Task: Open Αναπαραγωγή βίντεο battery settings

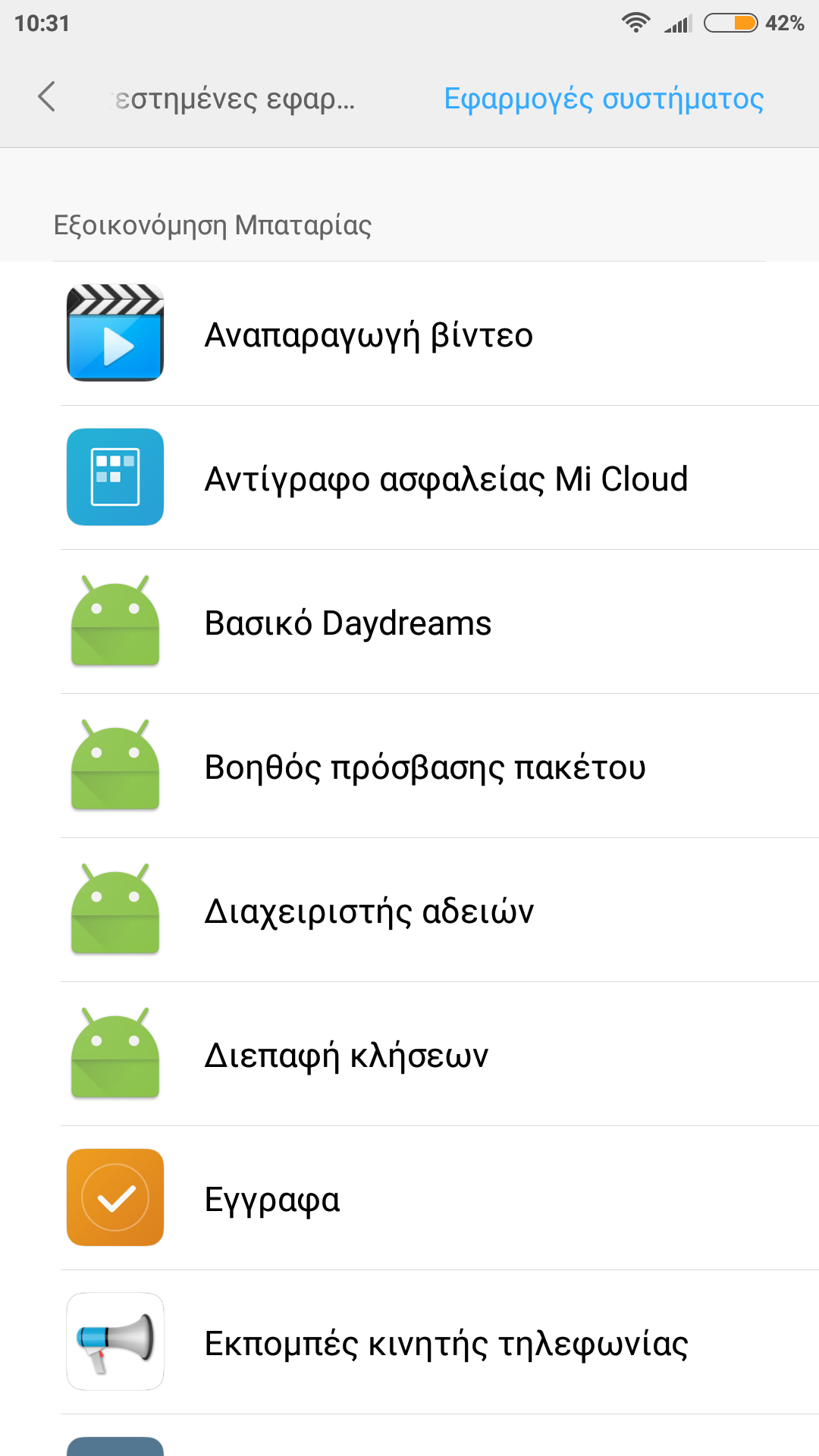Action: click(409, 334)
